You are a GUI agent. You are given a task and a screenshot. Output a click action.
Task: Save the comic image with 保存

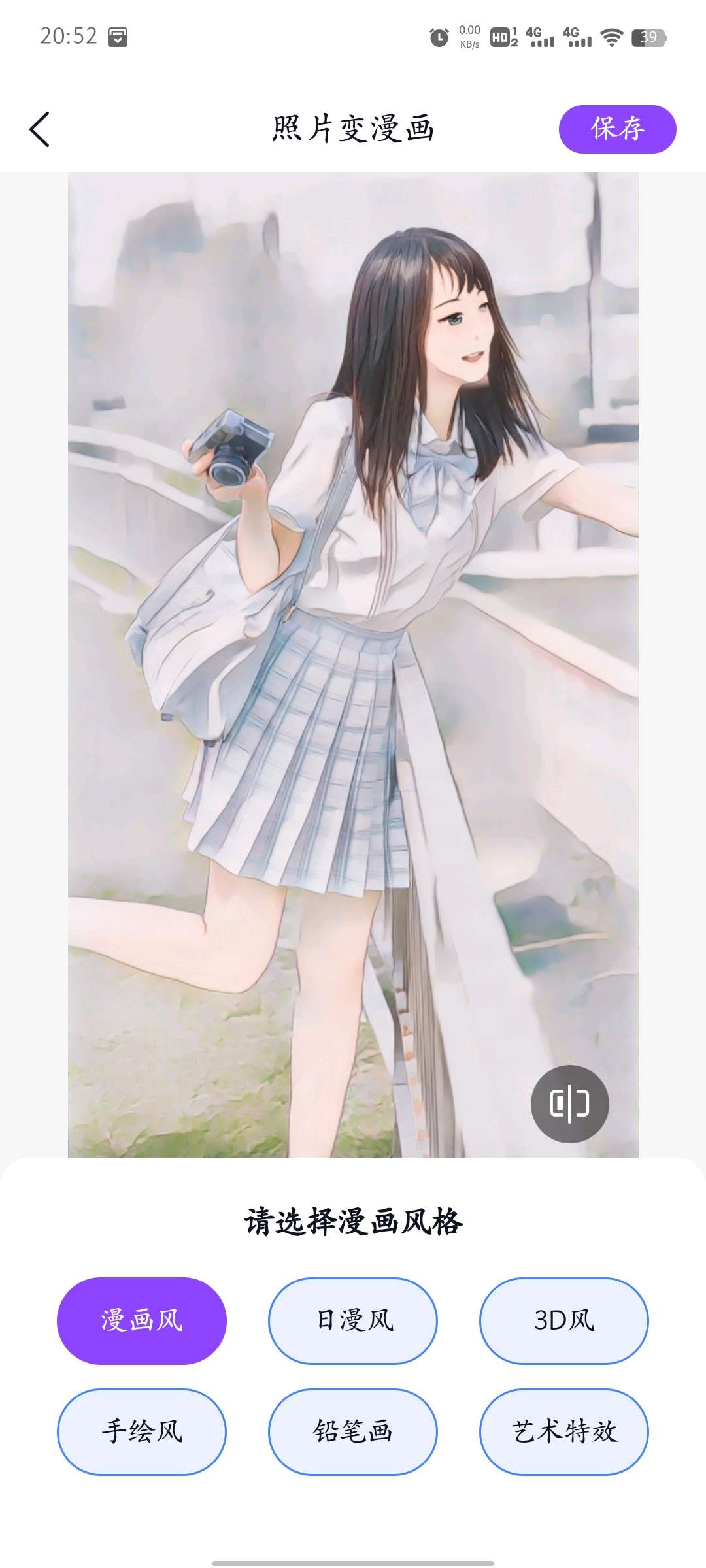tap(617, 129)
